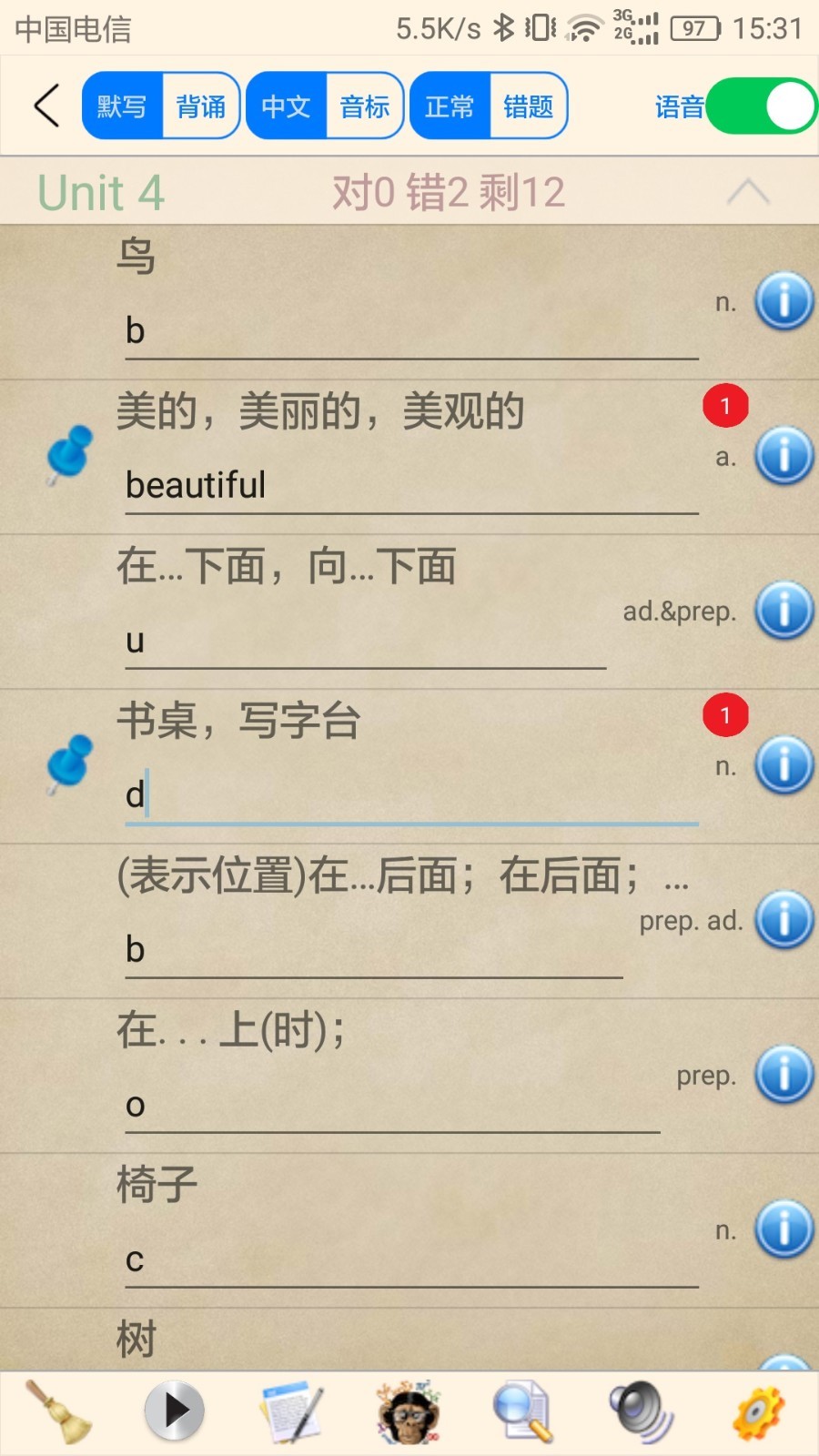Tap the answer field under 鸟

pyautogui.click(x=409, y=332)
